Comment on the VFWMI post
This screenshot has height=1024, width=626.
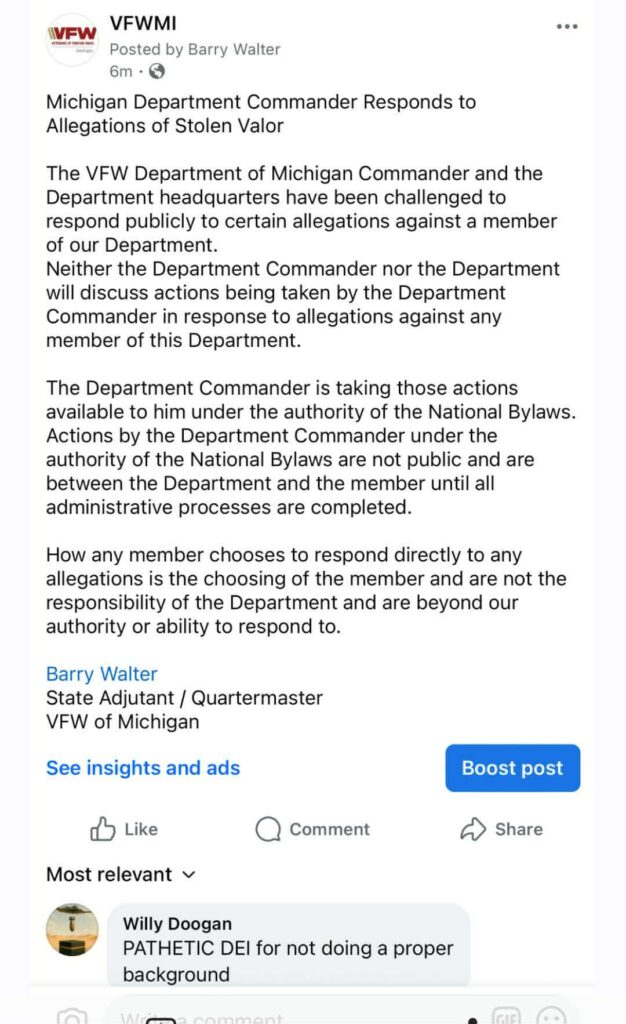point(312,829)
